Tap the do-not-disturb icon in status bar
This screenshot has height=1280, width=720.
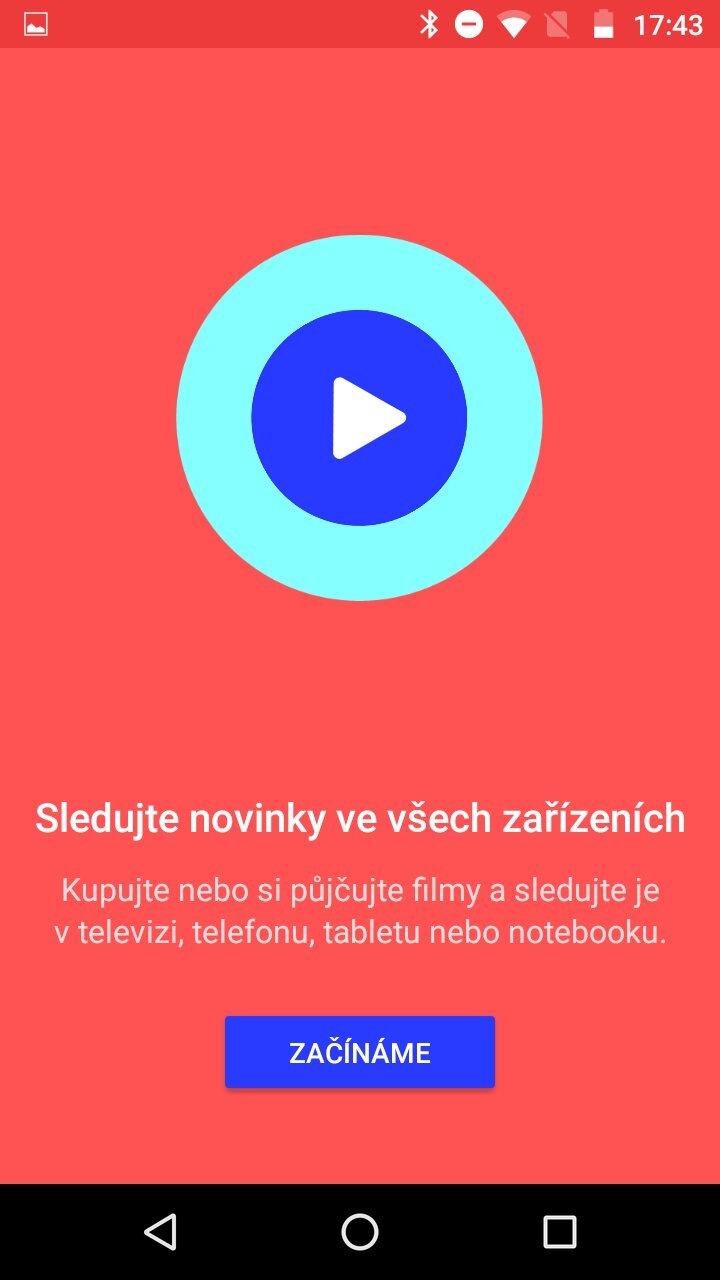pos(469,24)
